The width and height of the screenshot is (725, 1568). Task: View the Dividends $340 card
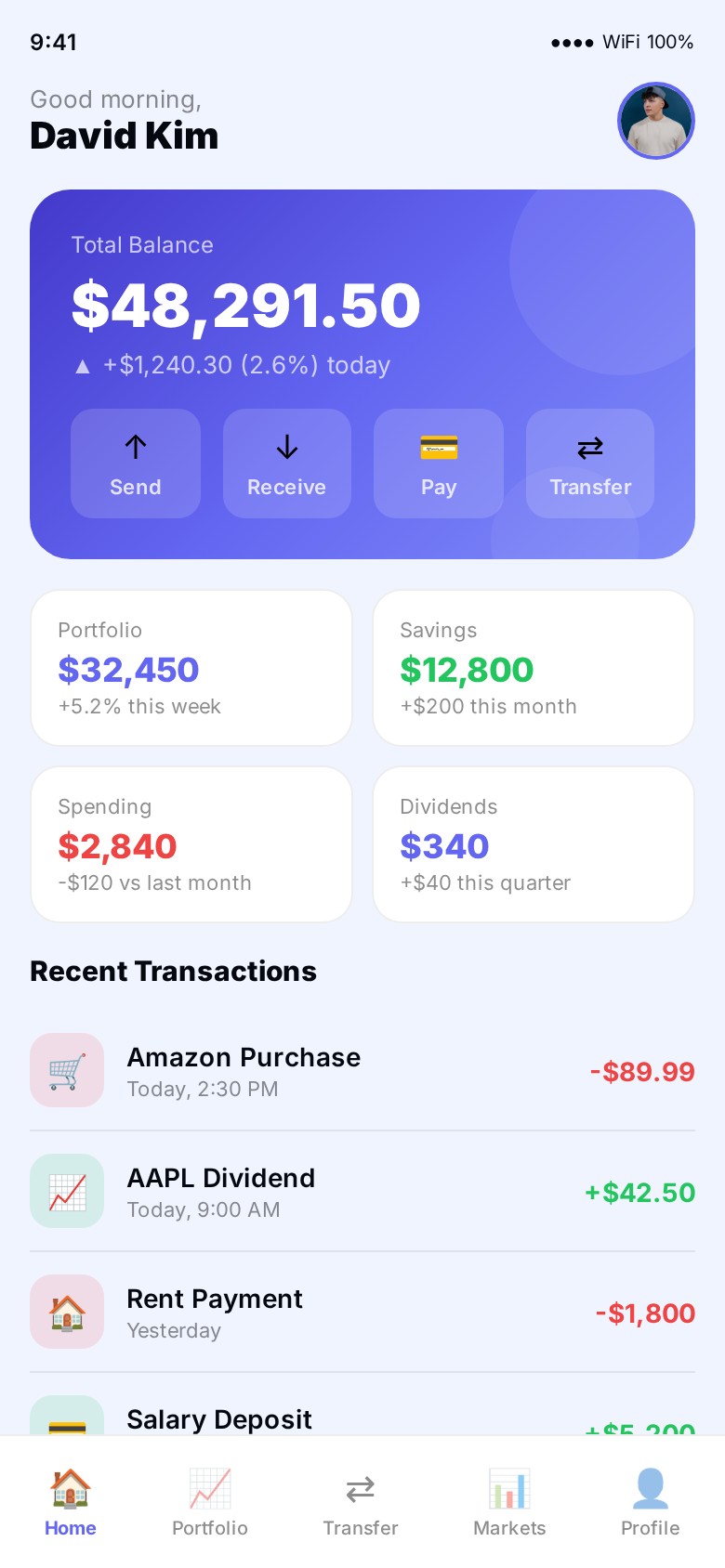pyautogui.click(x=534, y=844)
